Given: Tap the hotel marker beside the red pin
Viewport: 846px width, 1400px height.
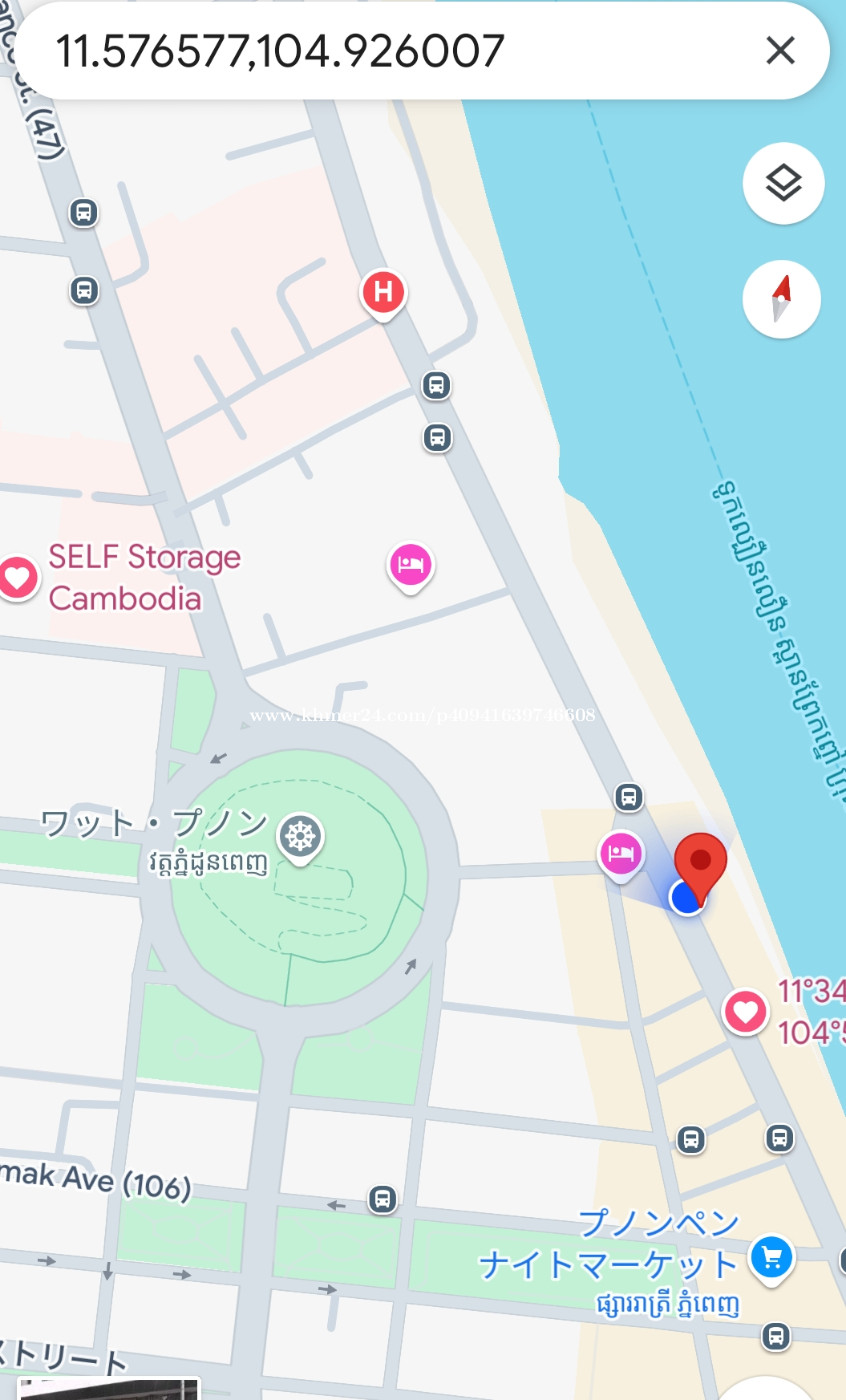Looking at the screenshot, I should [x=621, y=855].
